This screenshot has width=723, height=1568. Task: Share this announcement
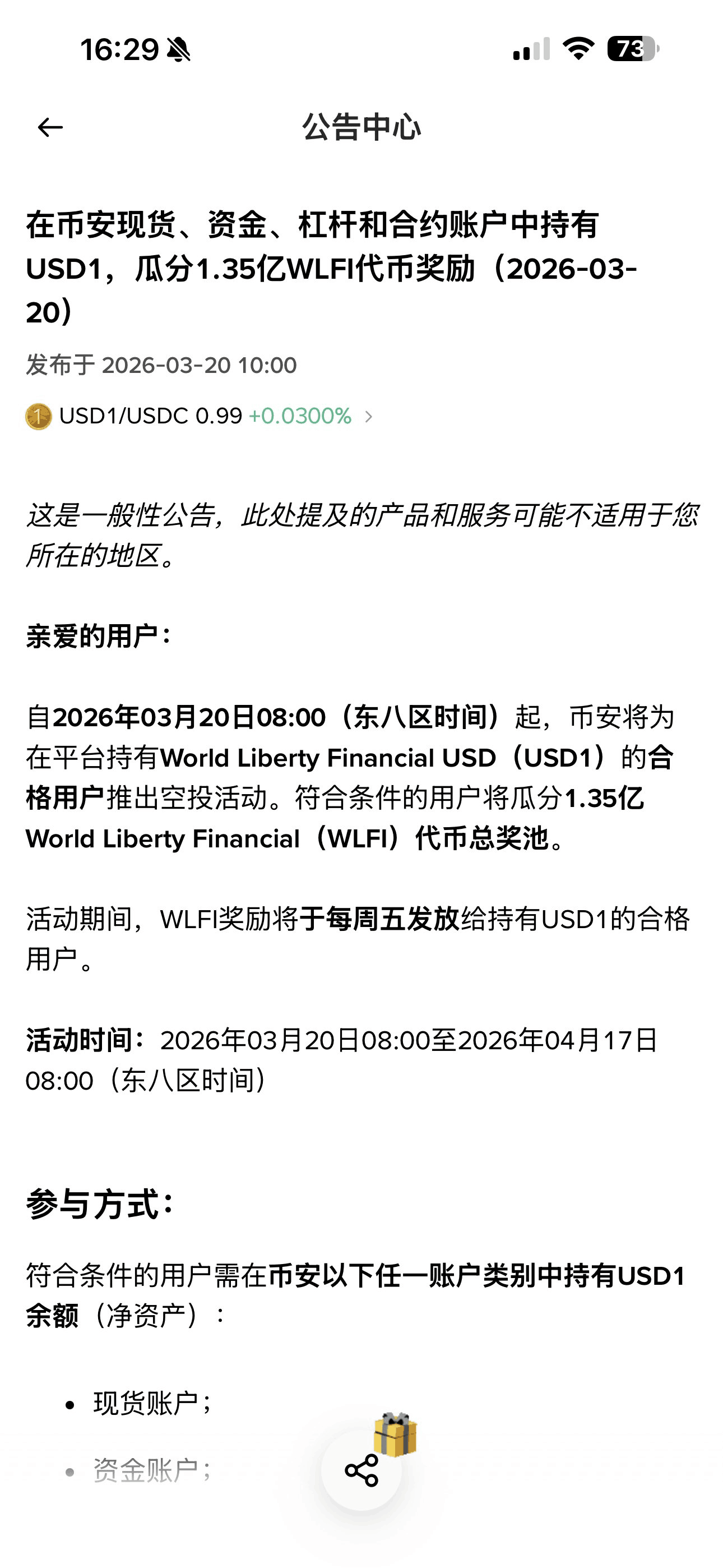point(361,1470)
